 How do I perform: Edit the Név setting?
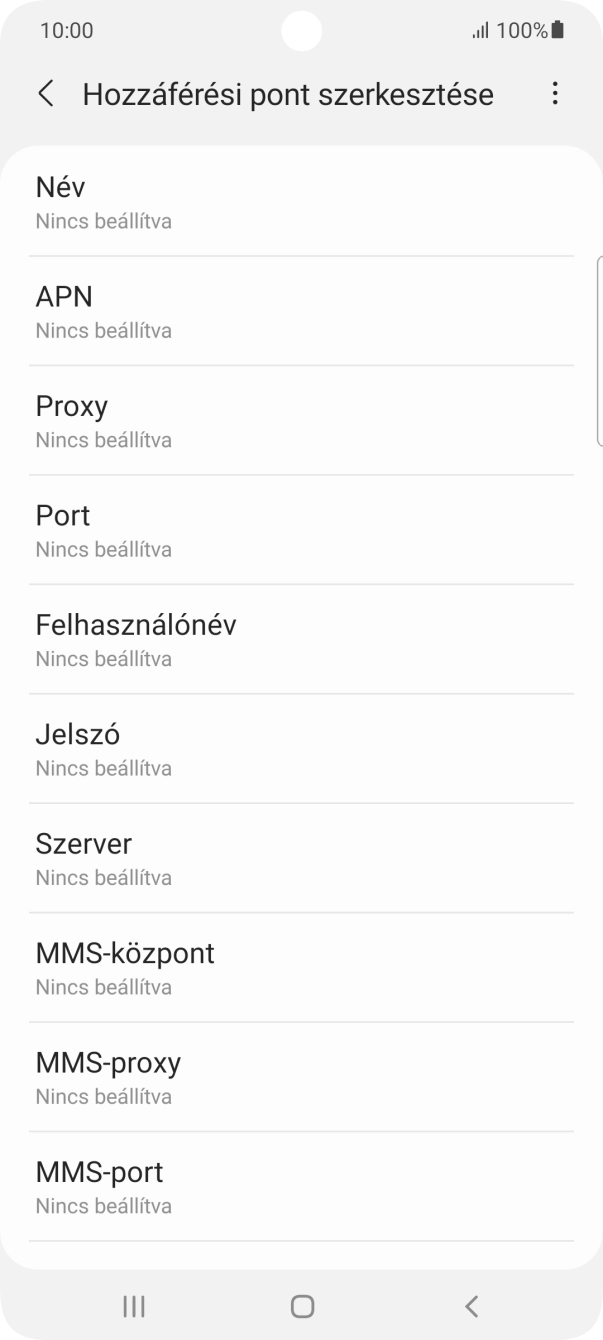pos(300,202)
